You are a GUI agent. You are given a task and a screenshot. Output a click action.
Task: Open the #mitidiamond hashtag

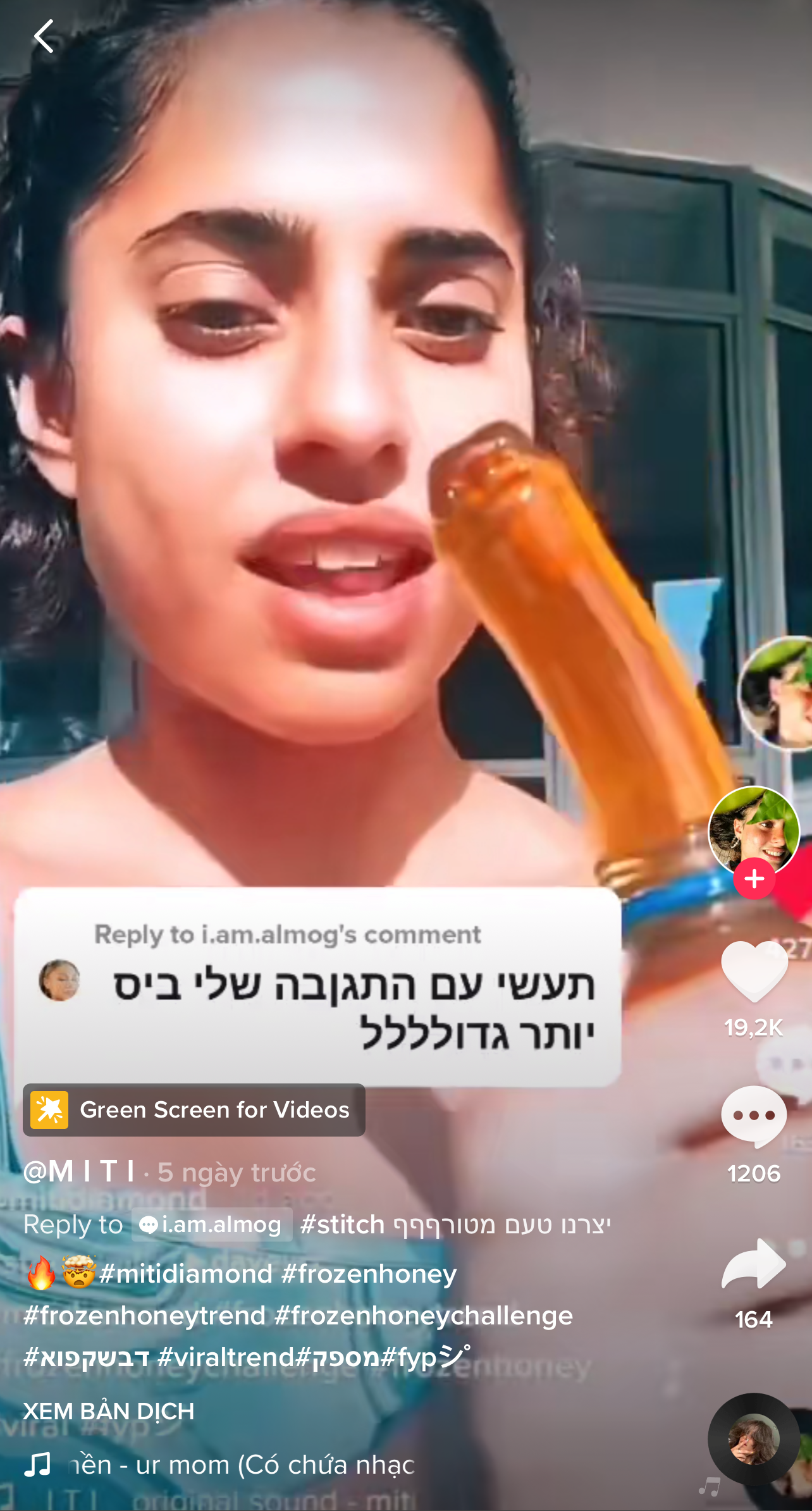click(185, 1273)
